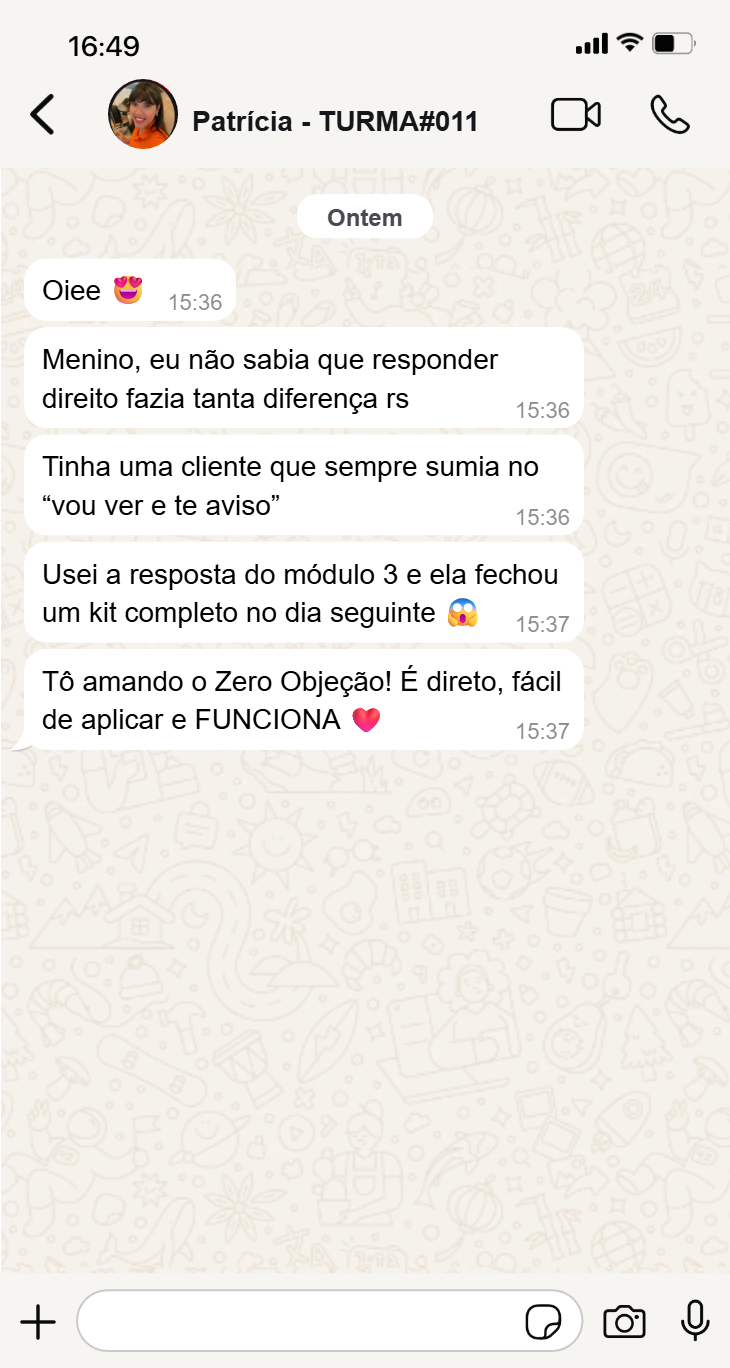The width and height of the screenshot is (730, 1368).
Task: Tap the microphone to record audio
Action: [x=695, y=1322]
